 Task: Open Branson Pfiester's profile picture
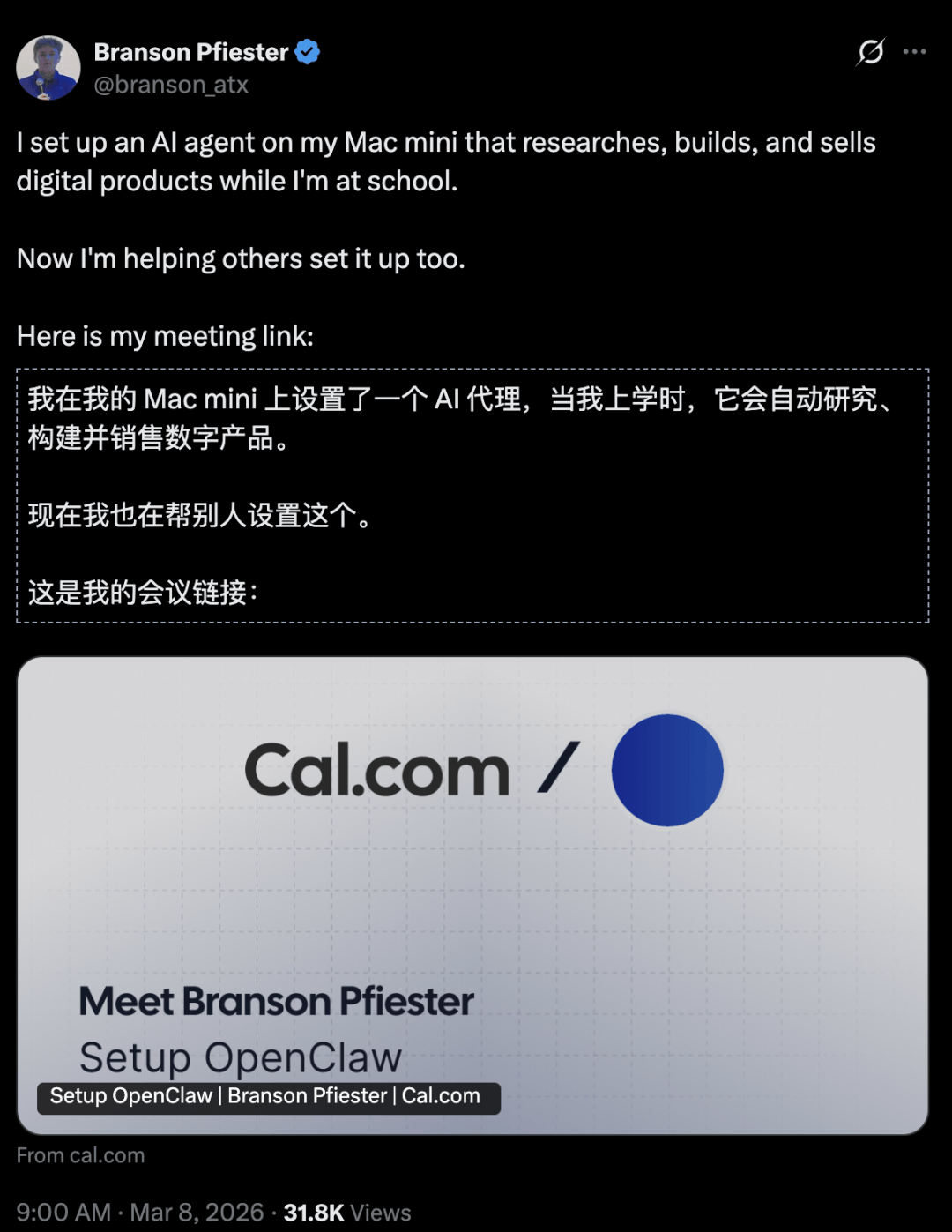[x=48, y=68]
